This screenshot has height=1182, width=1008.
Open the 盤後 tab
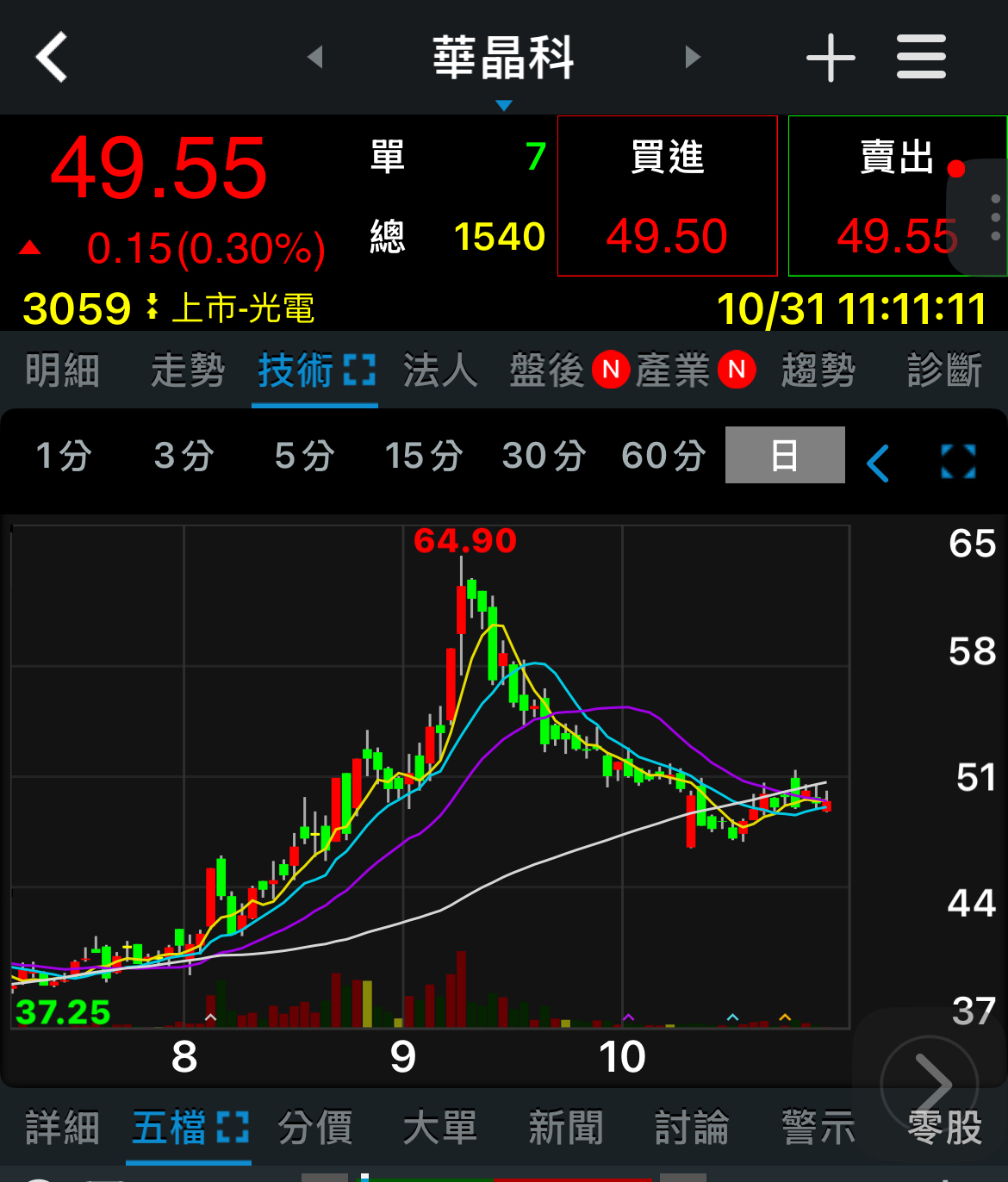(547, 370)
